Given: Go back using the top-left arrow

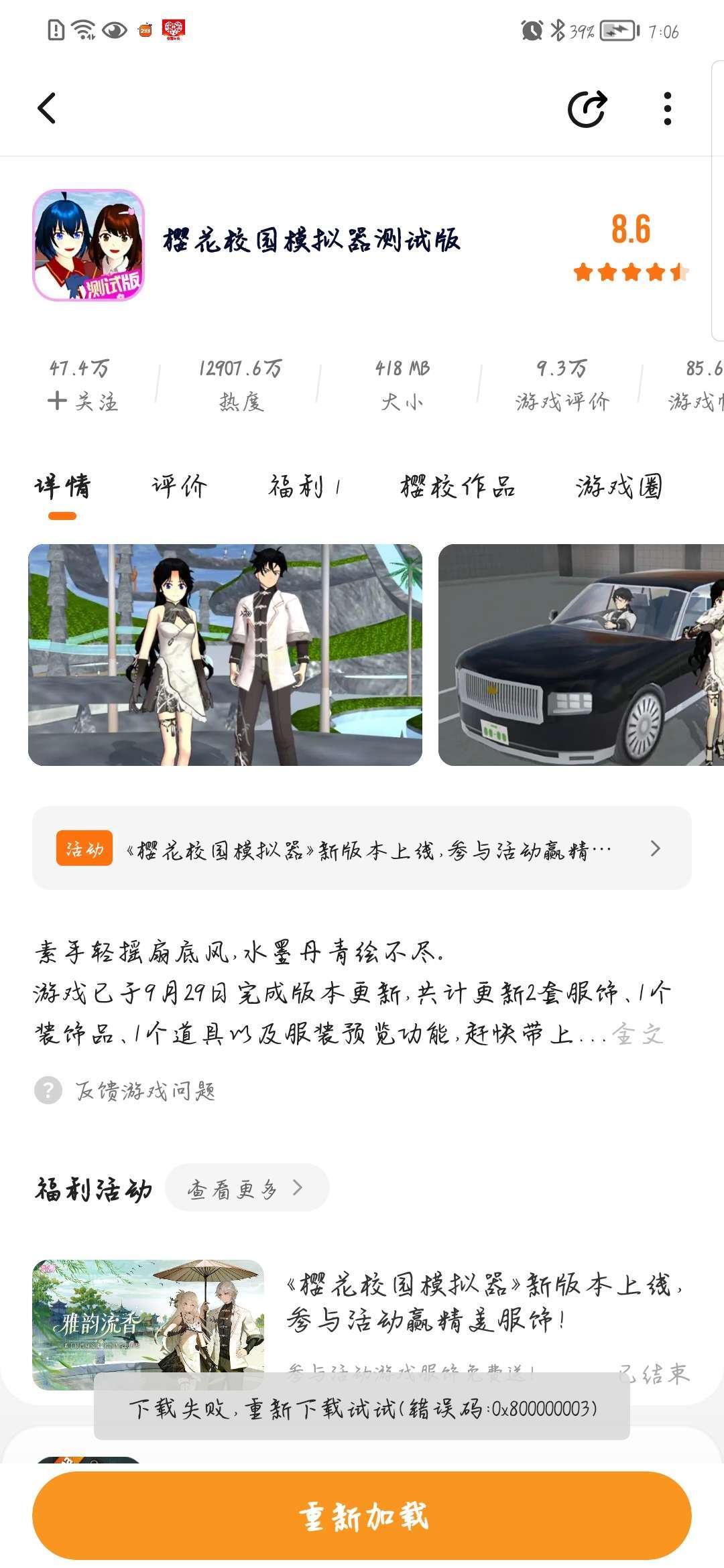Looking at the screenshot, I should point(47,109).
